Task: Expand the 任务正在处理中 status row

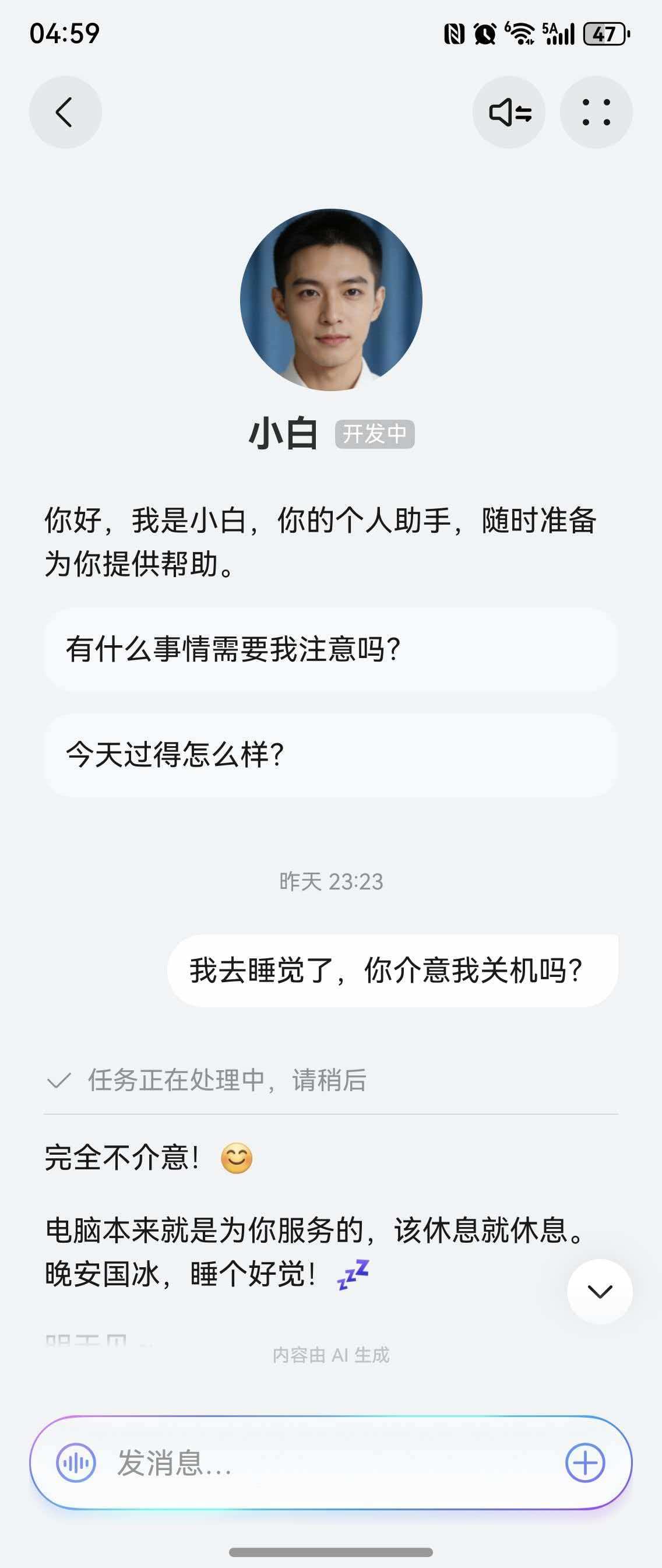Action: tap(207, 1081)
